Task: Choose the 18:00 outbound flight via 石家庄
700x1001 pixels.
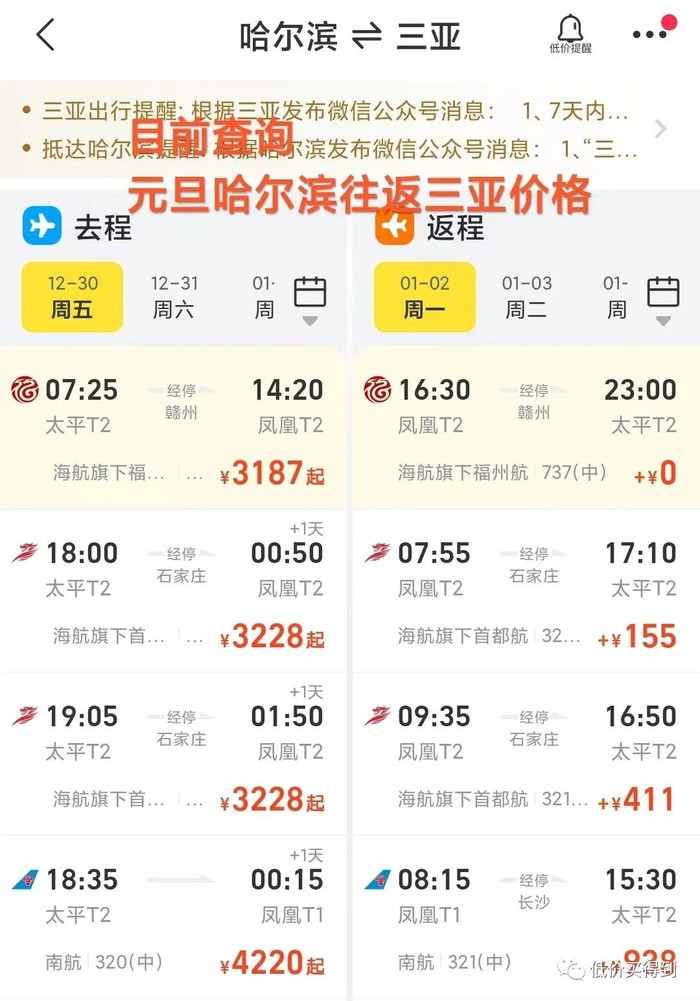Action: 173,592
